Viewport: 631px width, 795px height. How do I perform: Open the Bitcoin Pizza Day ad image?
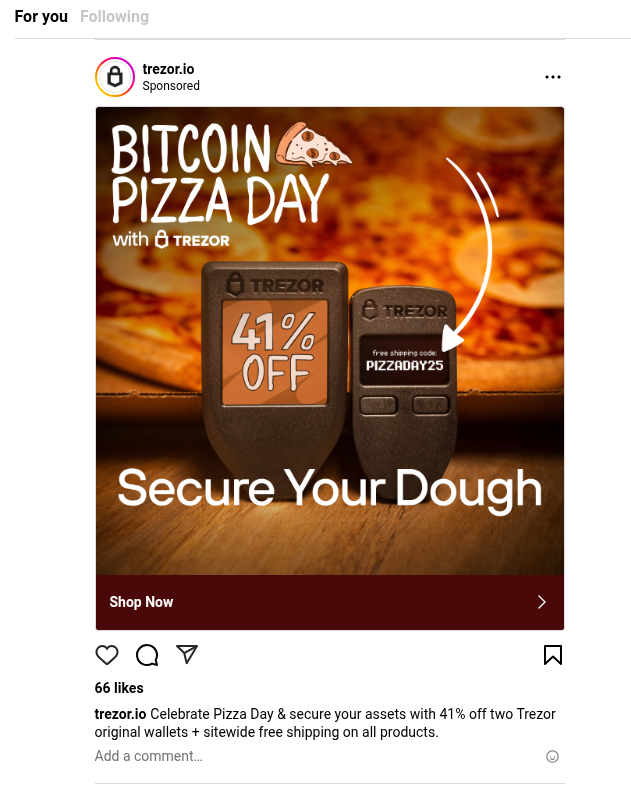(329, 340)
